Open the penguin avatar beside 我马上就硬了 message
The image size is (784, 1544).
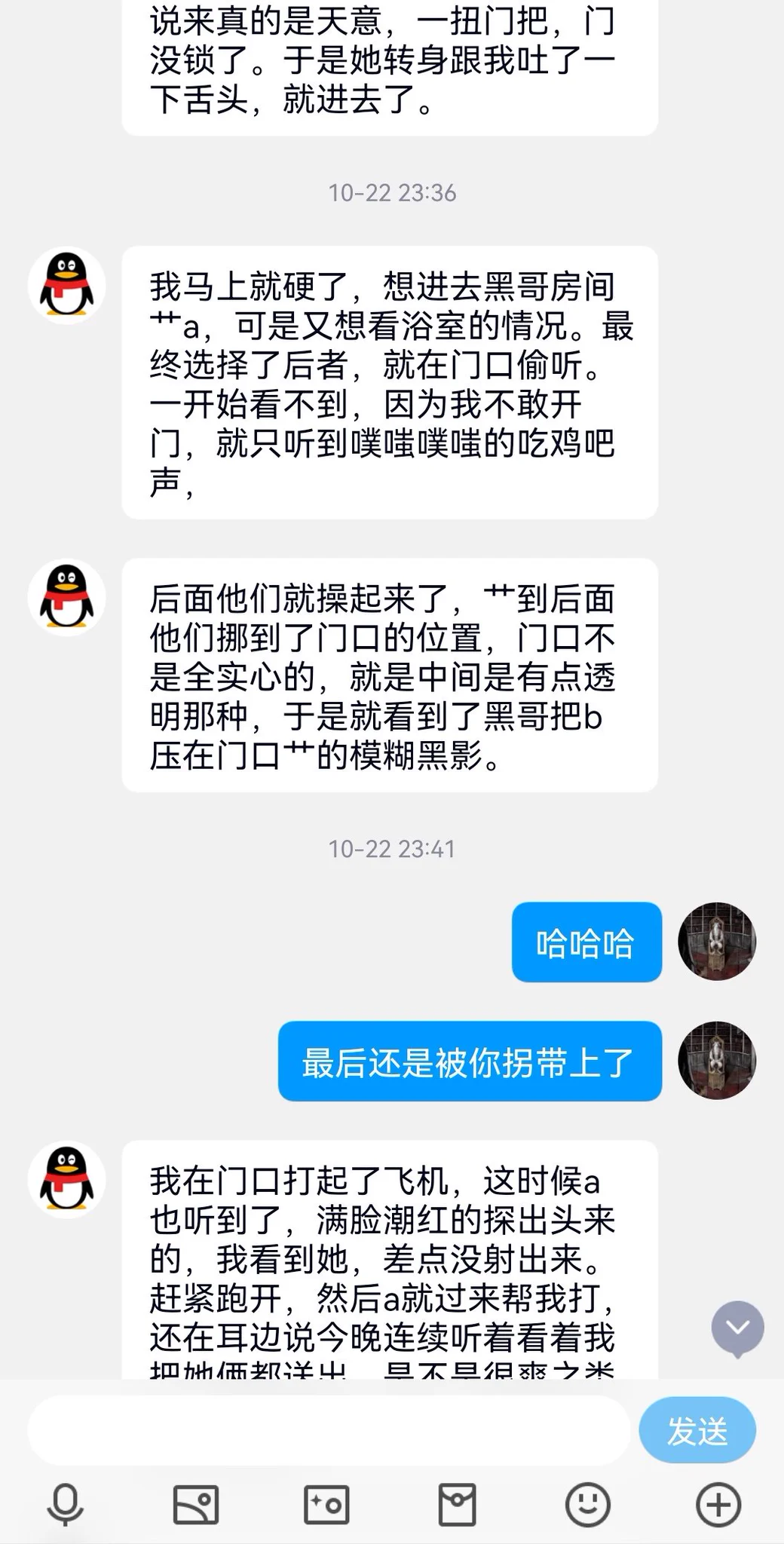pos(67,285)
